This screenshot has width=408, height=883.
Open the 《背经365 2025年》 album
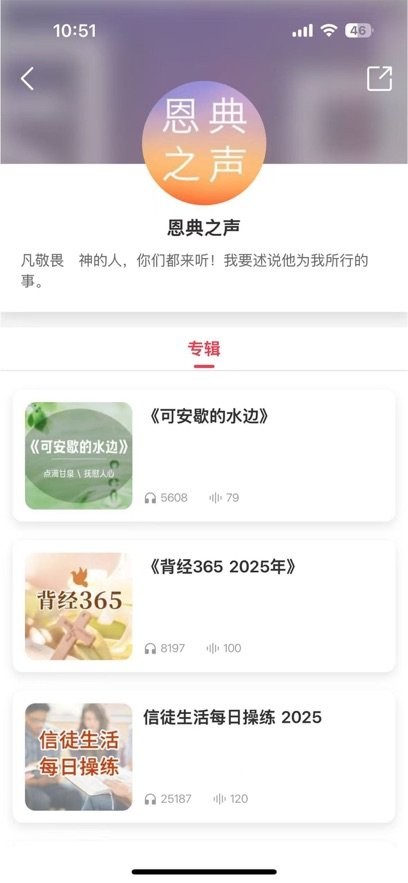coord(204,606)
